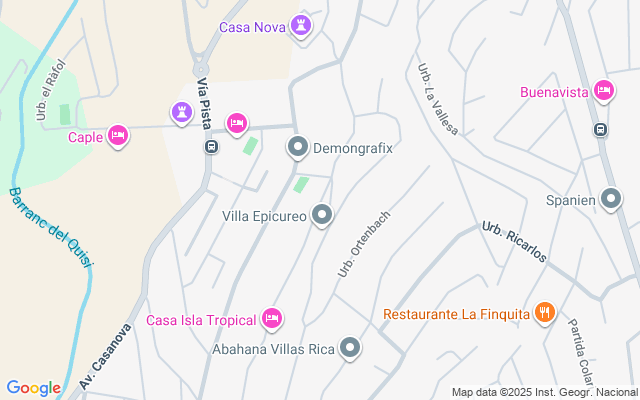Screen dimensions: 640x400
Task: Select the unlabeled pink hotel pin
Action: click(237, 124)
